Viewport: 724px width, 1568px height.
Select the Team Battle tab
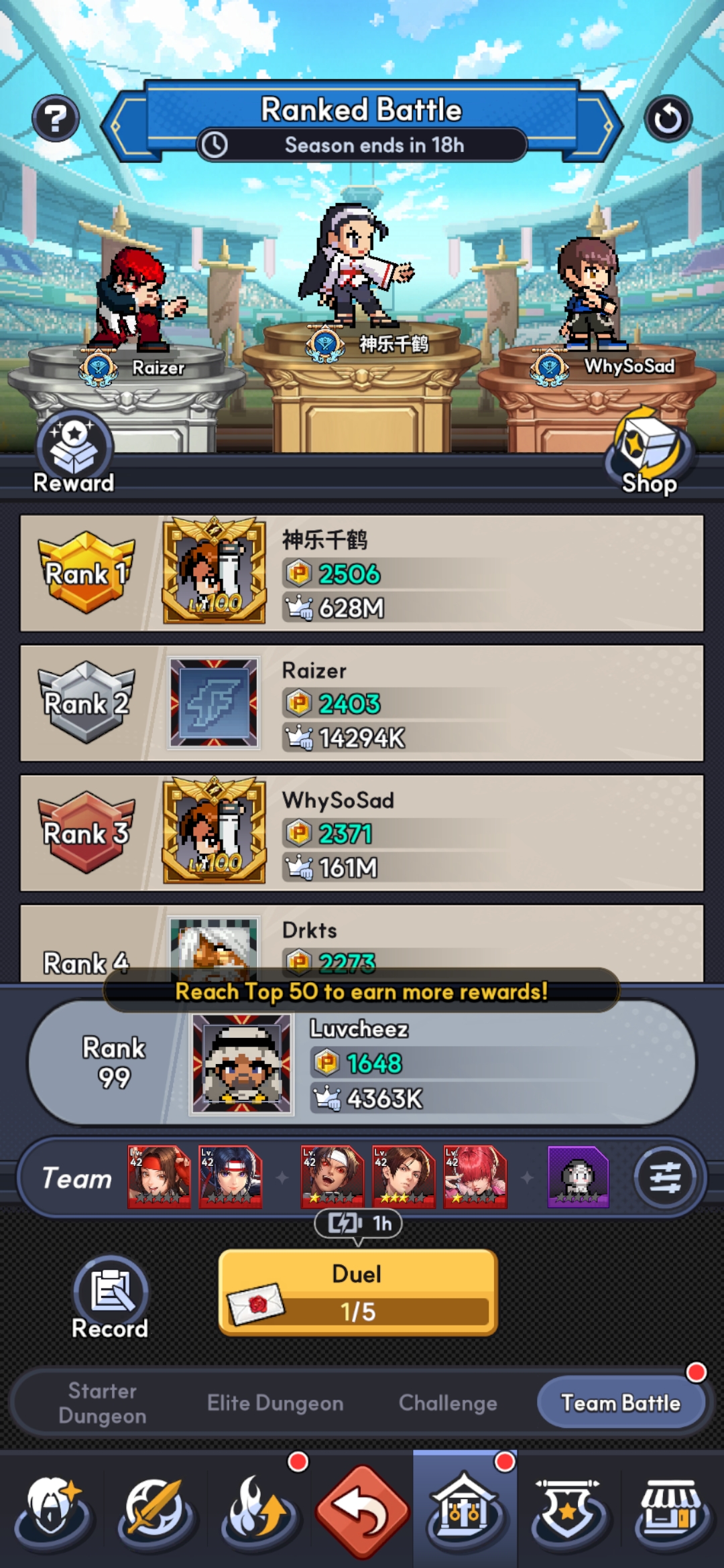click(621, 1403)
